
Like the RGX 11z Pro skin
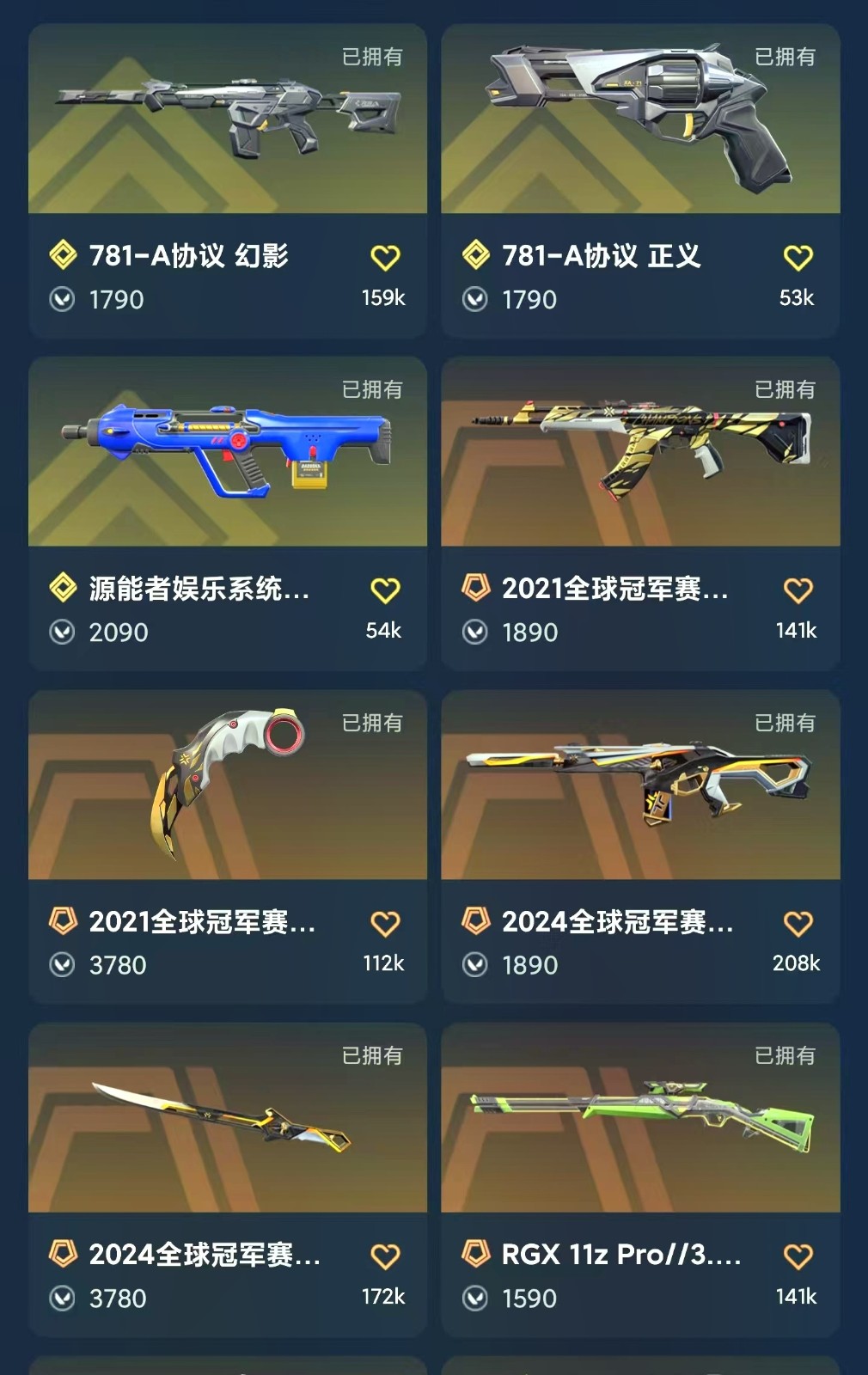click(798, 1256)
